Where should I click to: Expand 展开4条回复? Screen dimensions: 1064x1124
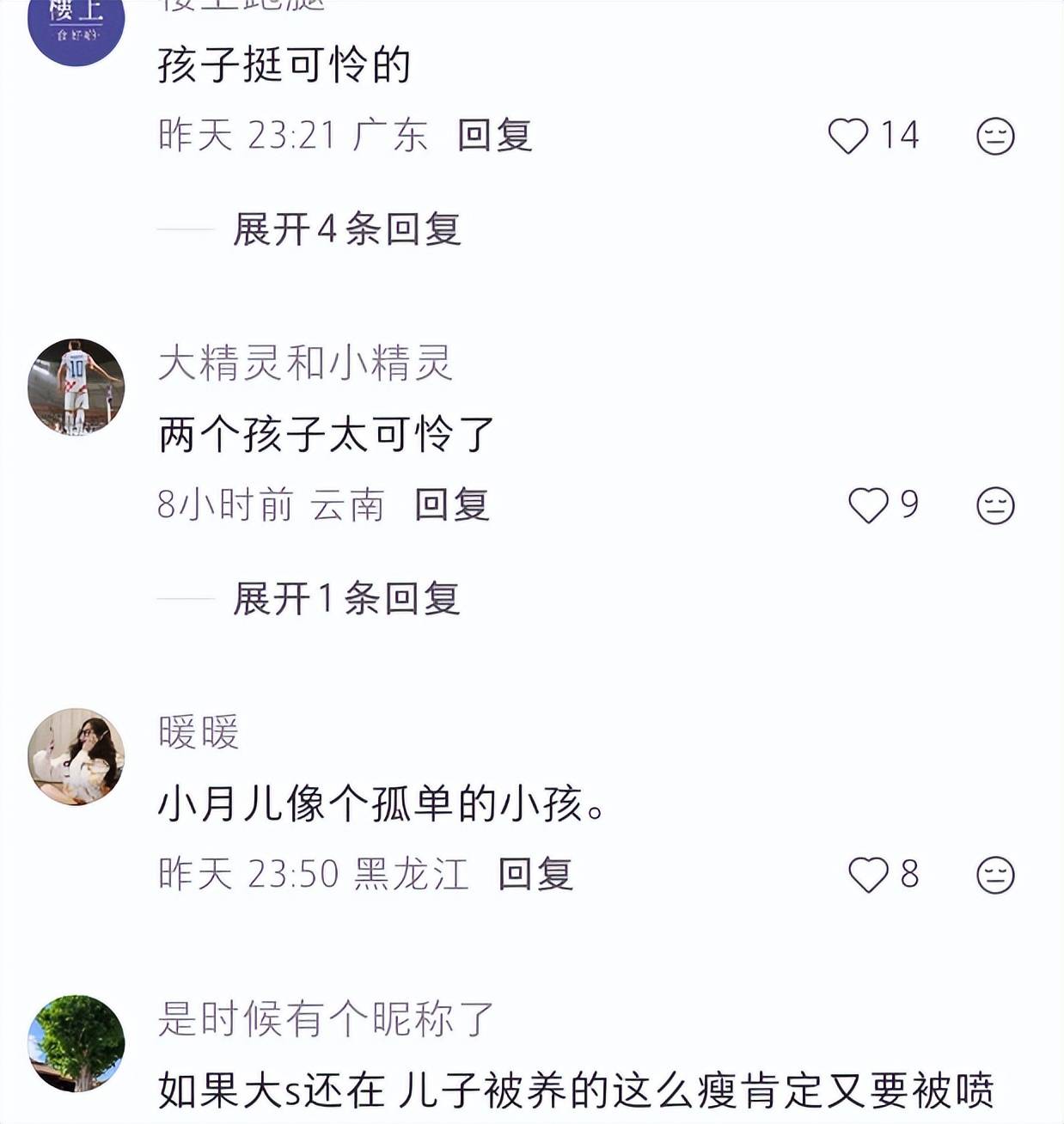point(346,229)
